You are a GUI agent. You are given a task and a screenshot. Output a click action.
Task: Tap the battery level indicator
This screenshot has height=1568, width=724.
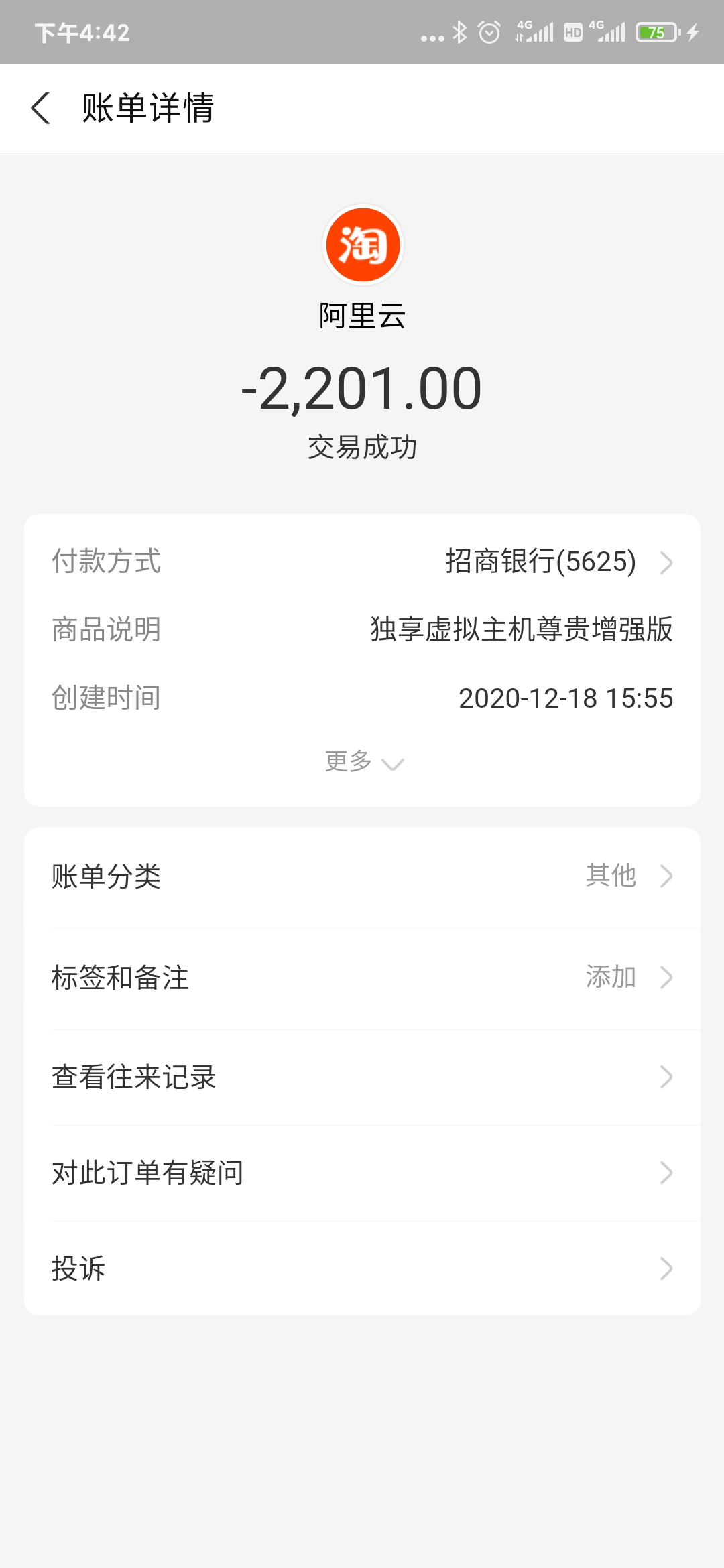pos(656,32)
